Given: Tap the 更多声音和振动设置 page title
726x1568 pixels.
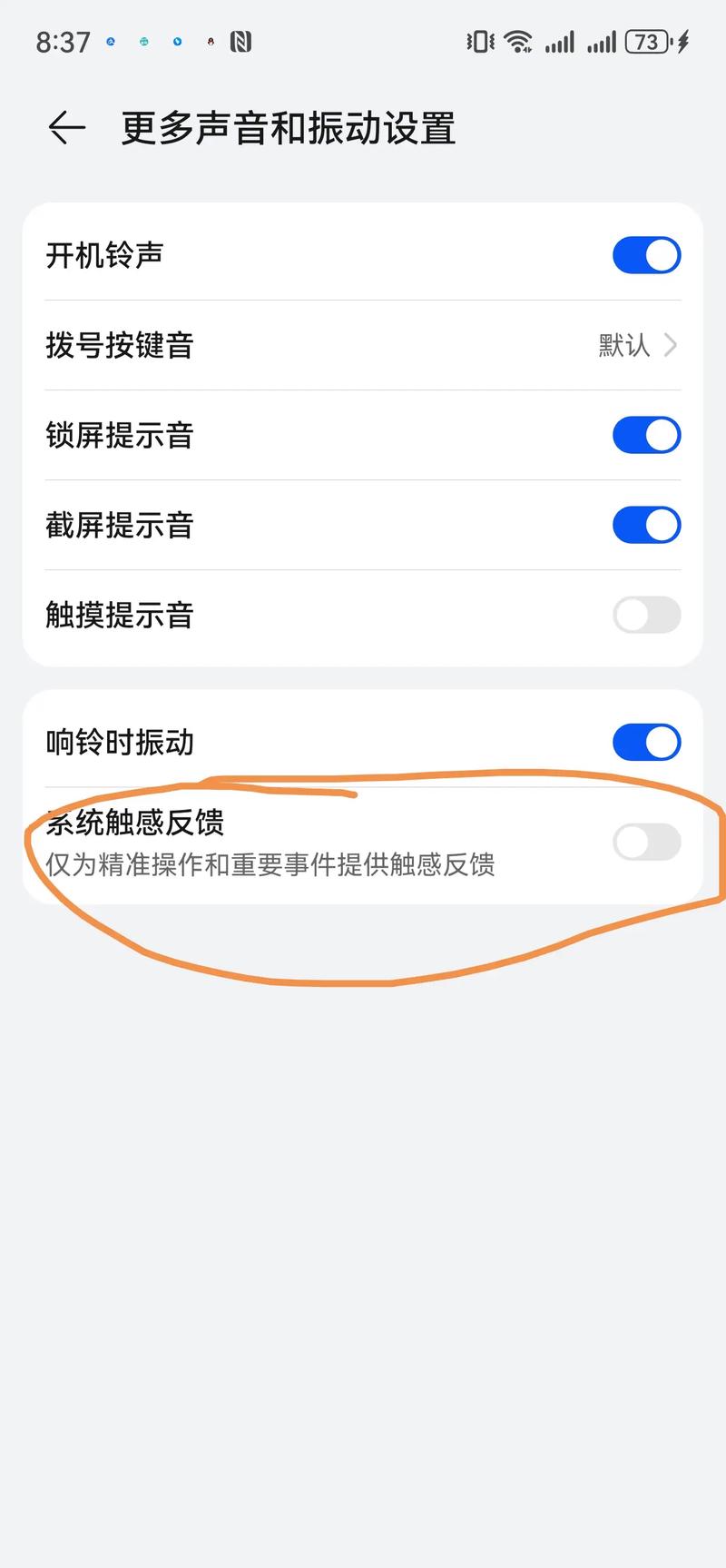Looking at the screenshot, I should (289, 129).
